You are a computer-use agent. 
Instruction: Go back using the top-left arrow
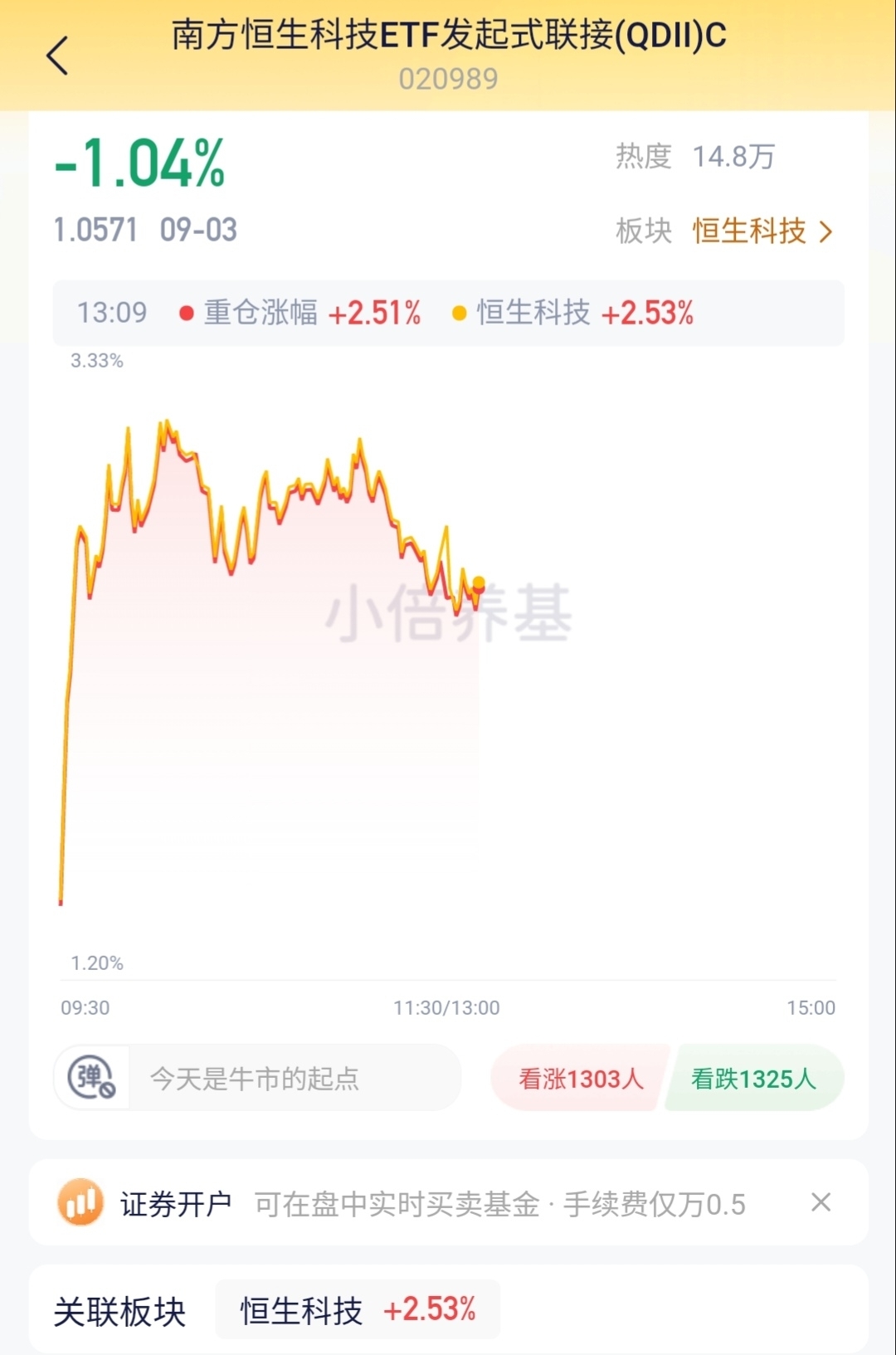pyautogui.click(x=57, y=56)
